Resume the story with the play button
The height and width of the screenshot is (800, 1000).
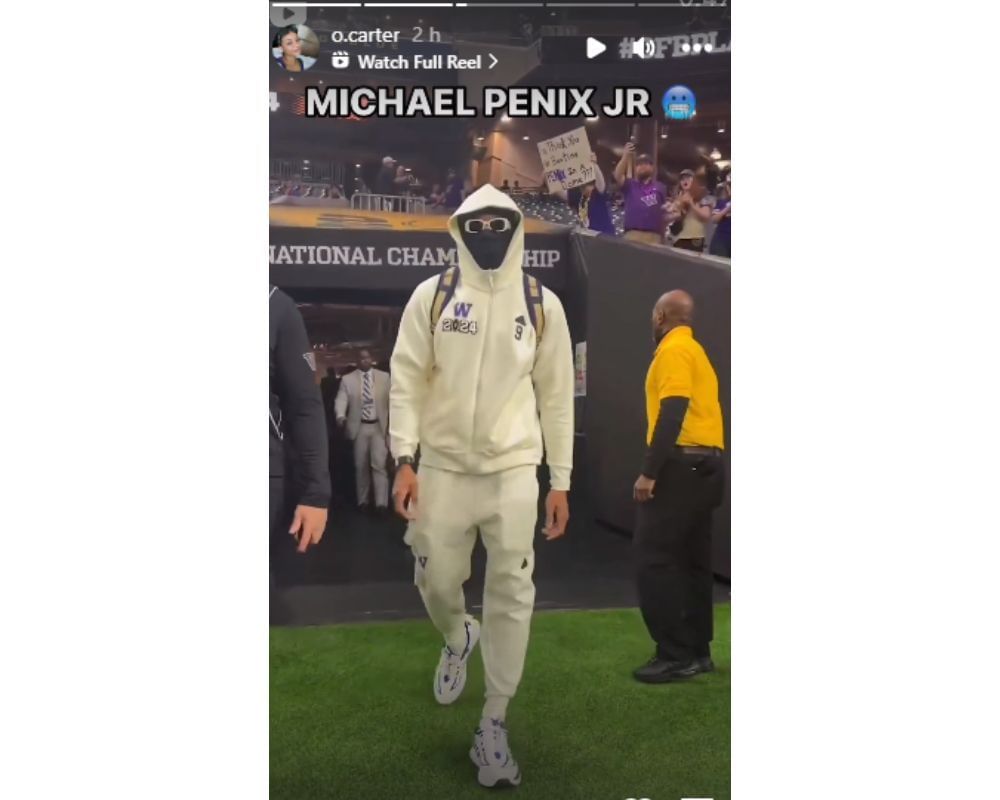[596, 48]
